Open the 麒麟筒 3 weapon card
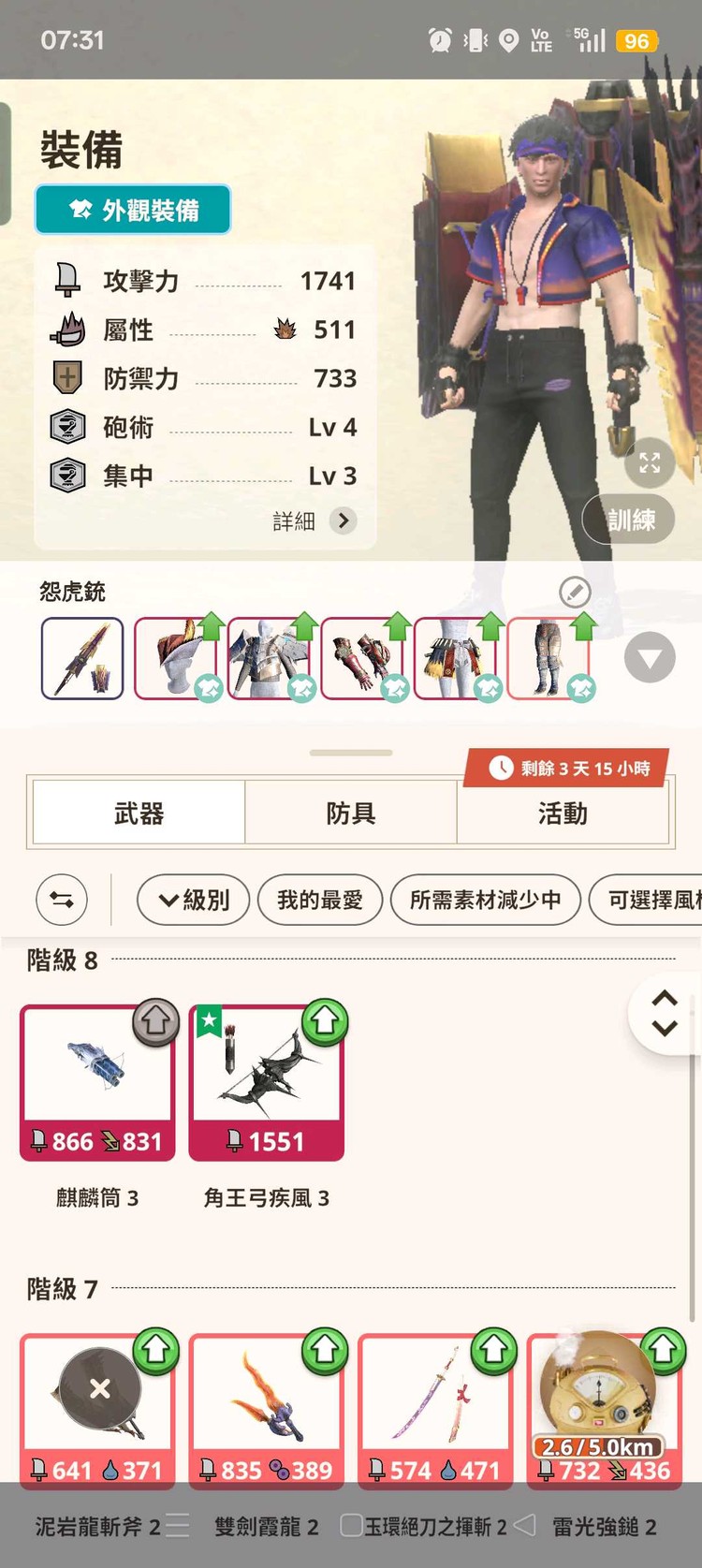This screenshot has height=1568, width=702. pyautogui.click(x=97, y=1083)
